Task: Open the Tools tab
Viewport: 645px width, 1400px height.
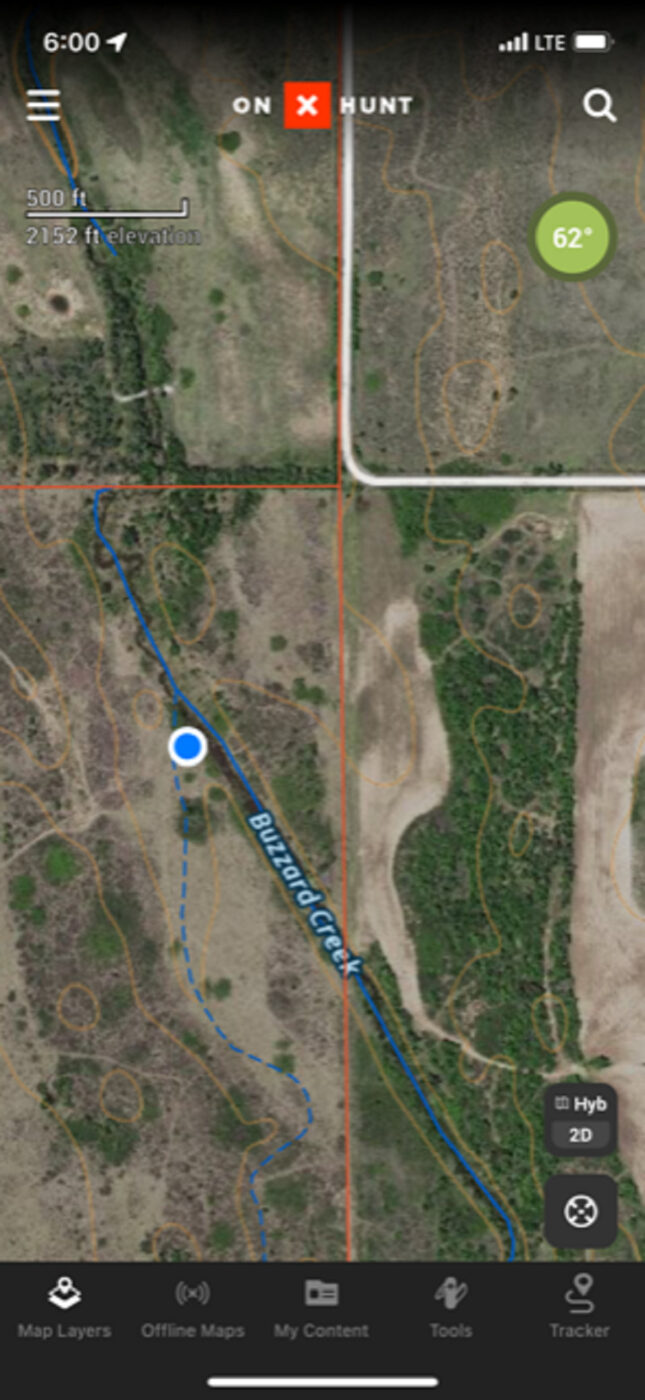Action: [x=451, y=1308]
